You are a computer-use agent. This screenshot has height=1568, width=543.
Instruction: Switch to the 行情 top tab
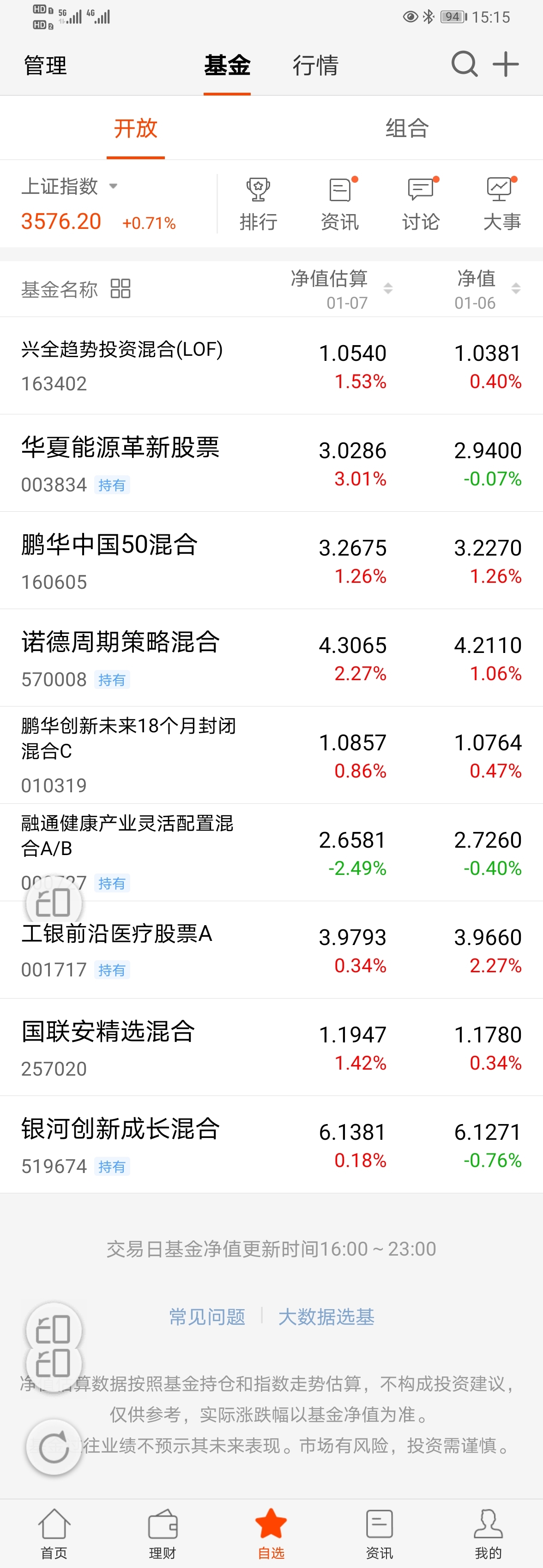click(x=315, y=65)
